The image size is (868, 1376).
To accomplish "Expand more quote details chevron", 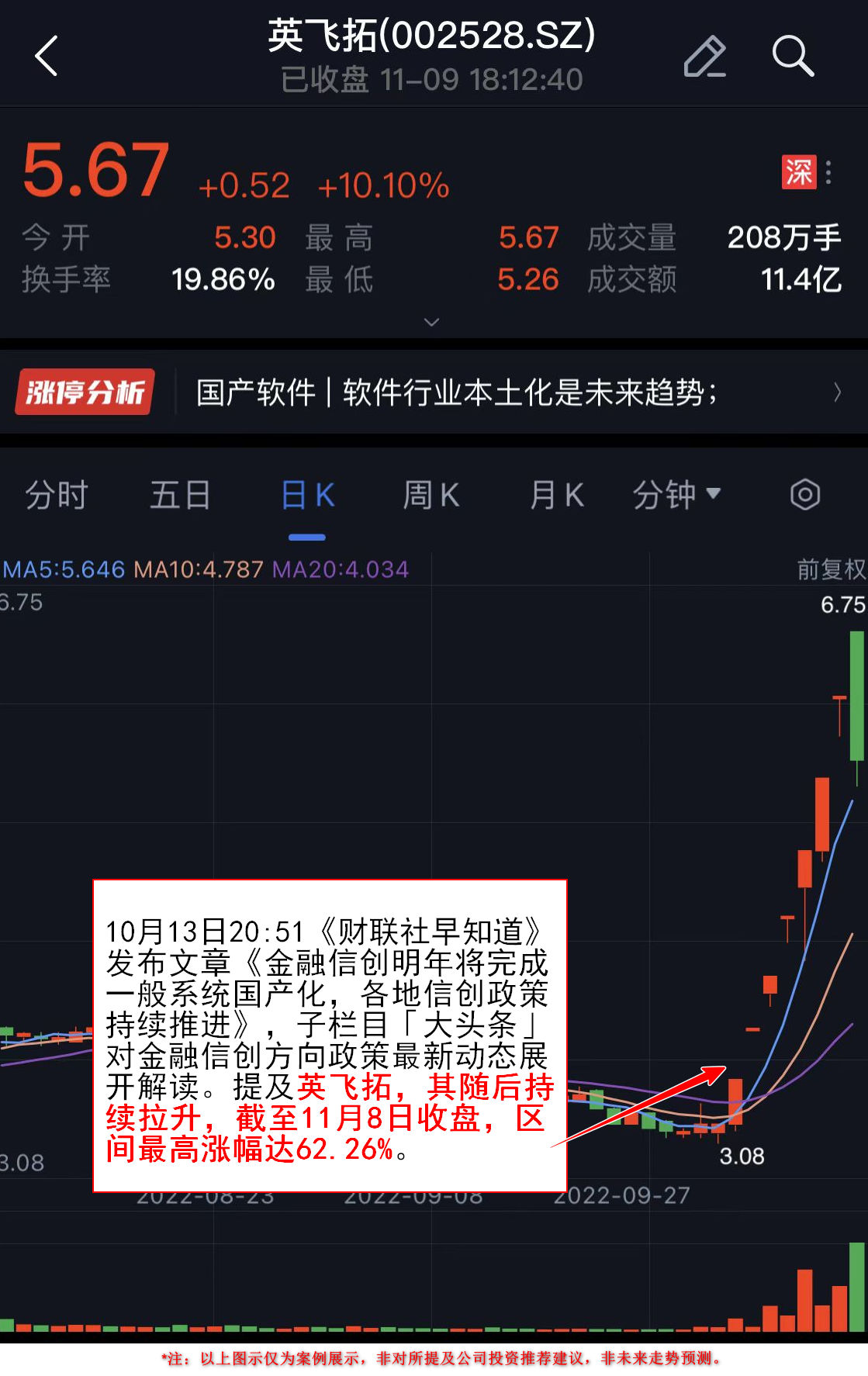I will (x=432, y=322).
